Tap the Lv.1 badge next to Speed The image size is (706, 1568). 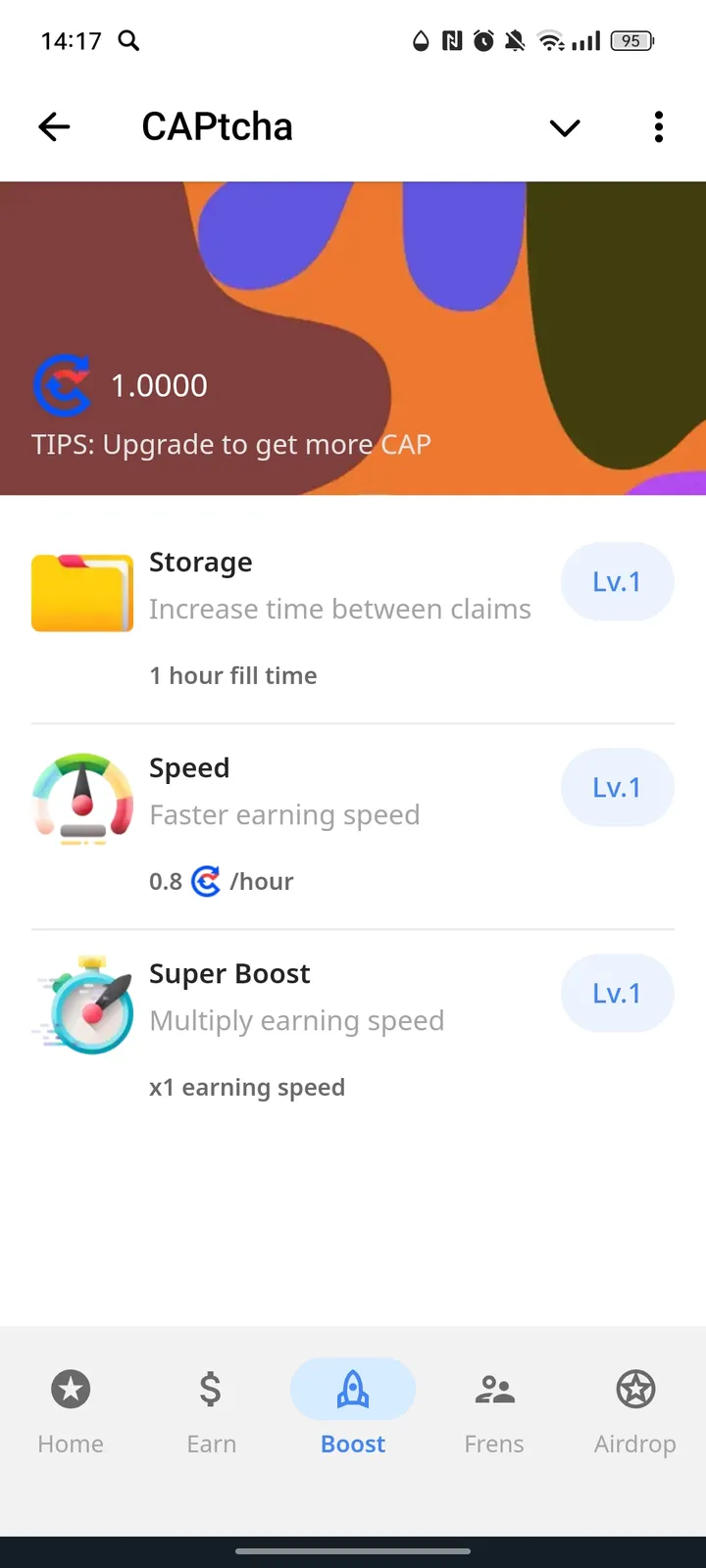[x=617, y=787]
